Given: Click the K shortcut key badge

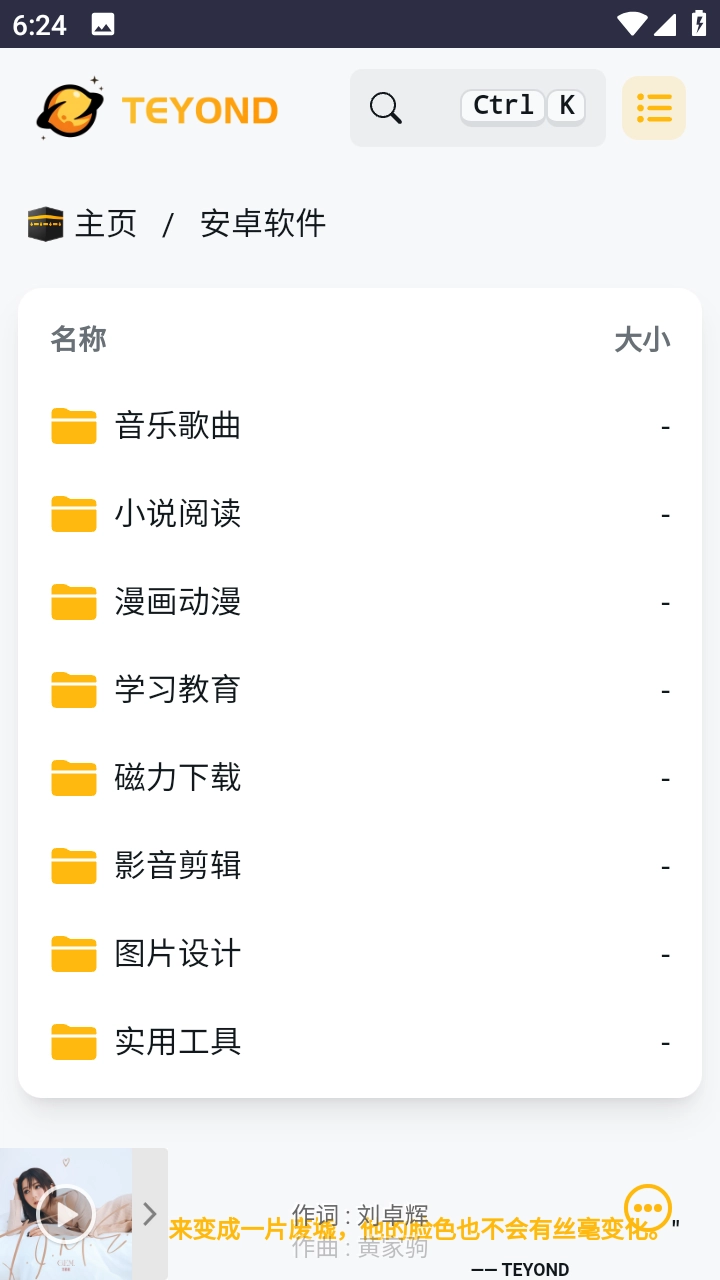Looking at the screenshot, I should tap(565, 106).
